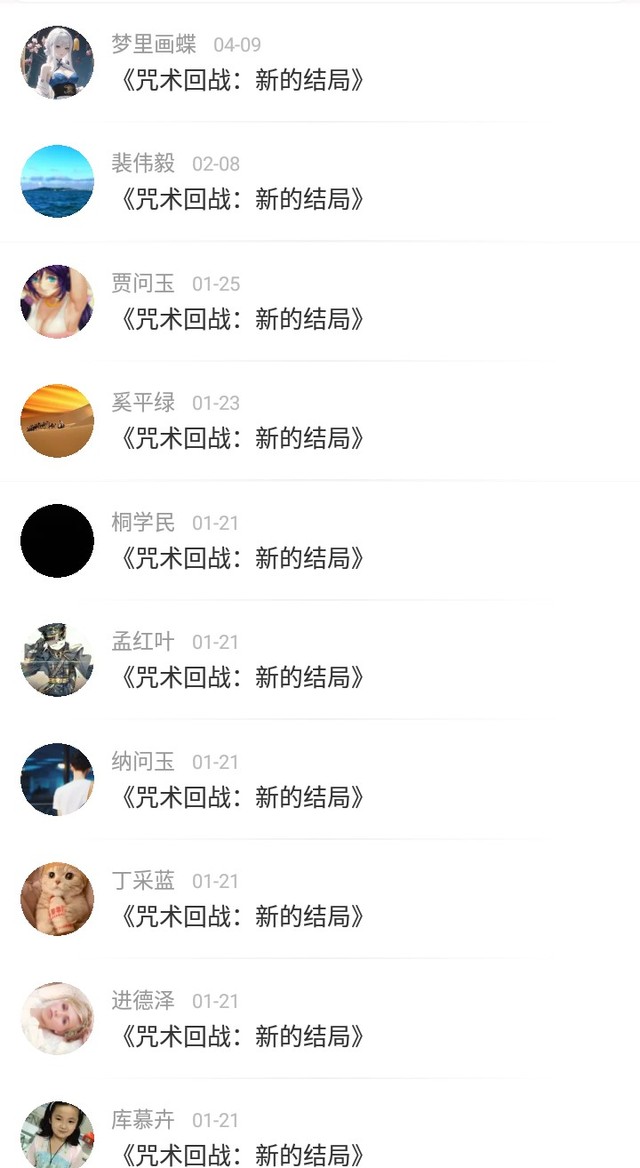View 纳问玉's post in the list
Viewport: 640px width, 1168px height.
tap(240, 797)
